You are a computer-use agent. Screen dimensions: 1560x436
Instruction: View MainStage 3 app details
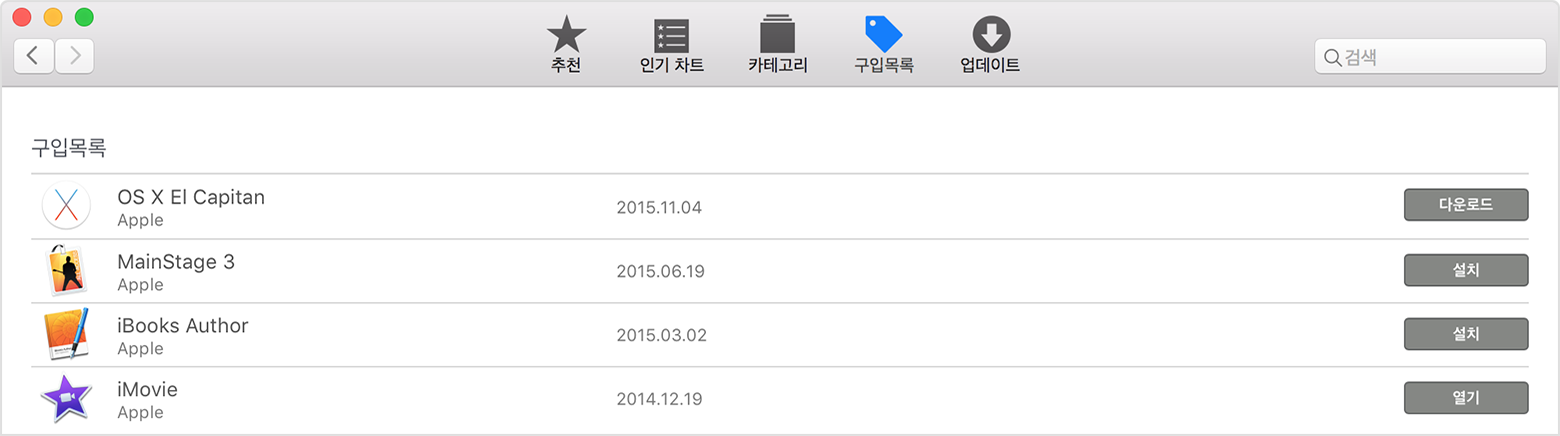click(x=176, y=262)
